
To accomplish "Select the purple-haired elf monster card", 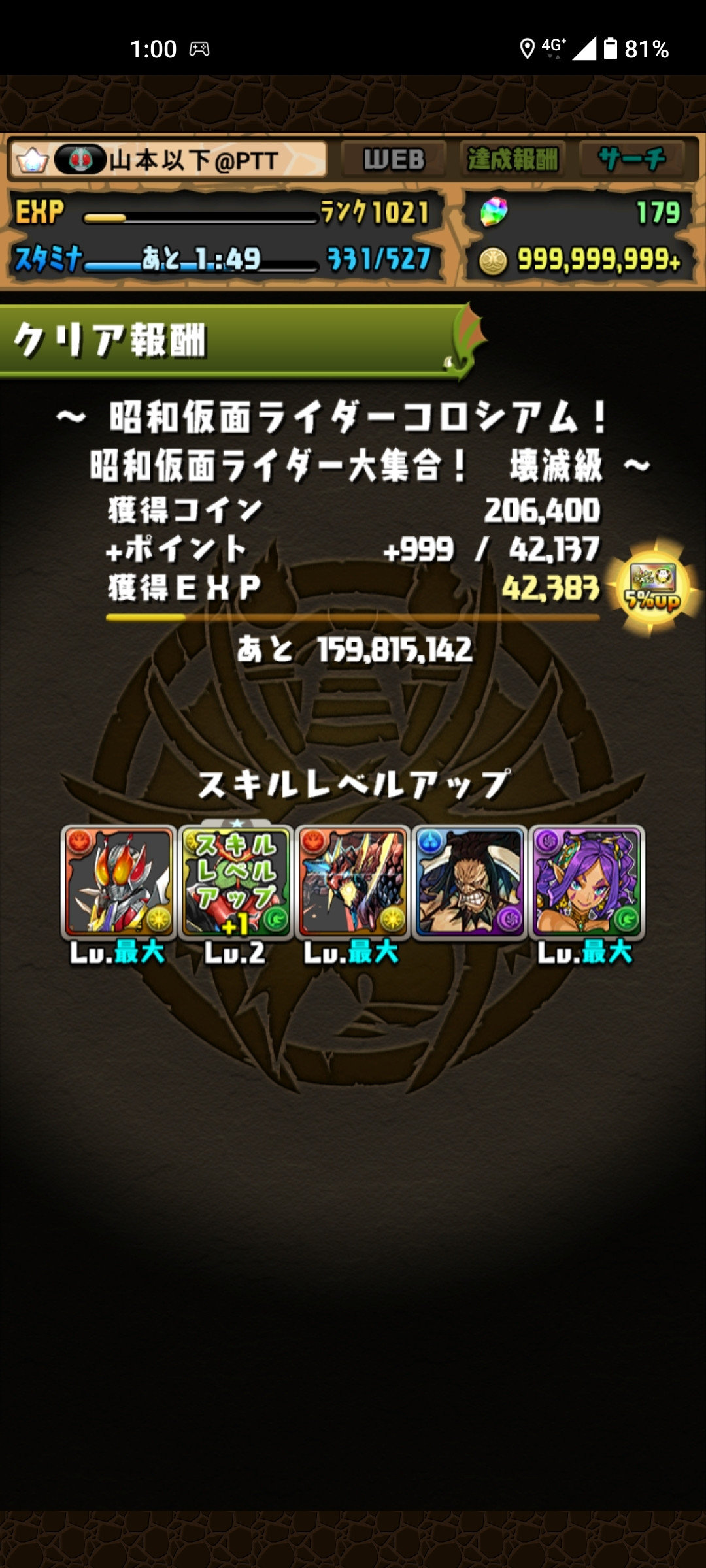I will [586, 882].
